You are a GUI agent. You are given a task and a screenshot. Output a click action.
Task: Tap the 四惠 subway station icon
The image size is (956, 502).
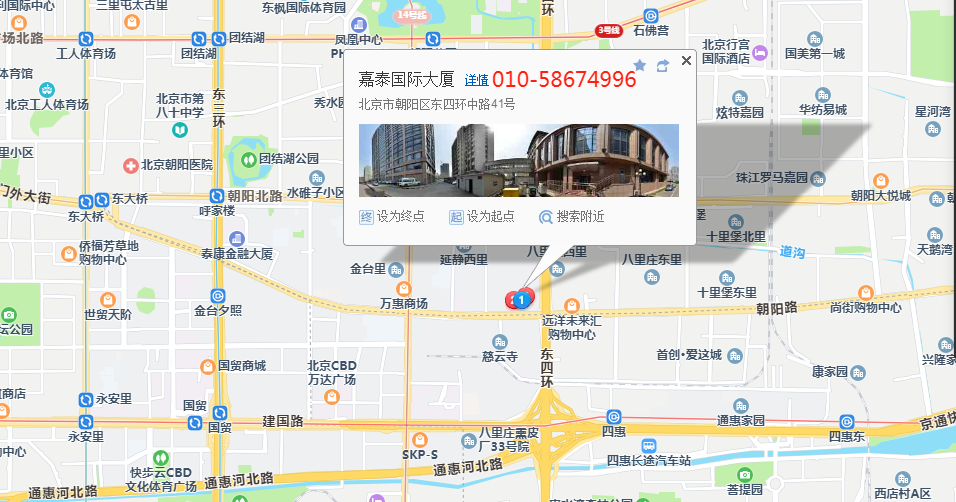[613, 416]
